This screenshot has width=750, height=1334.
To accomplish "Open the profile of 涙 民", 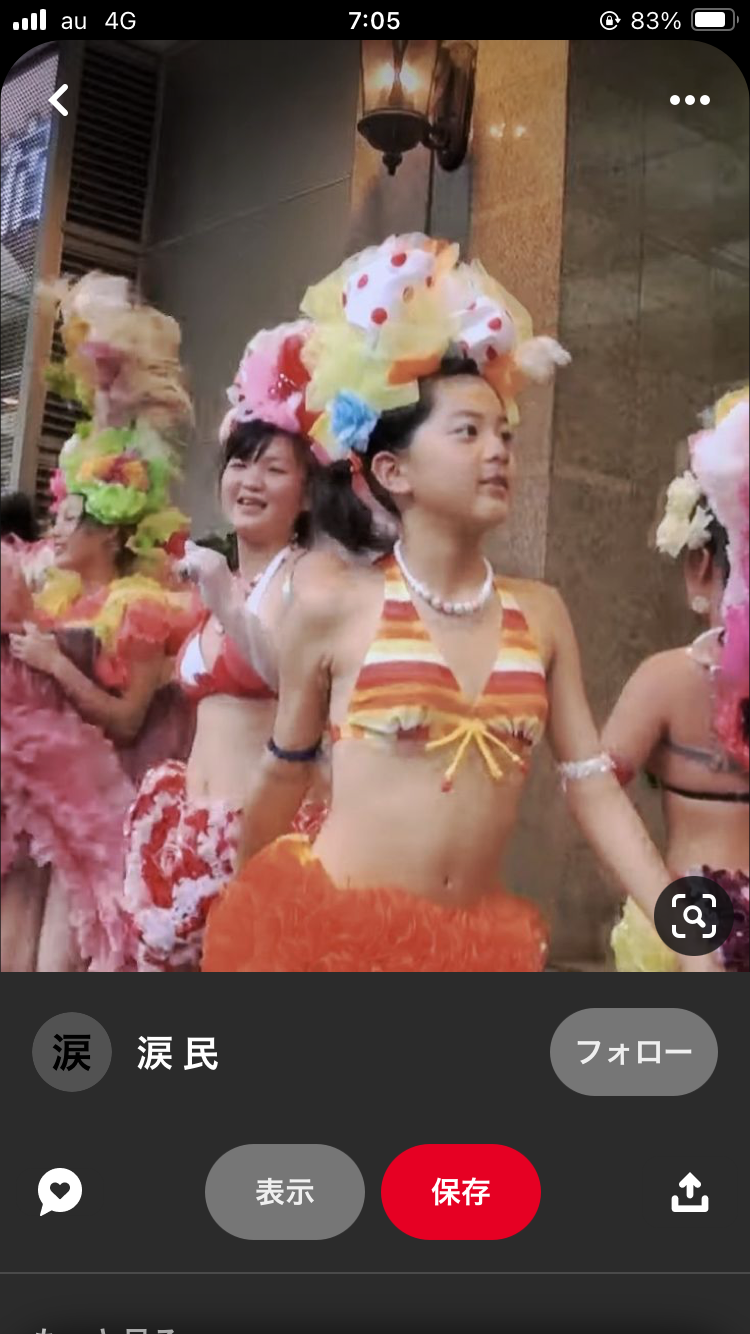I will [72, 1052].
